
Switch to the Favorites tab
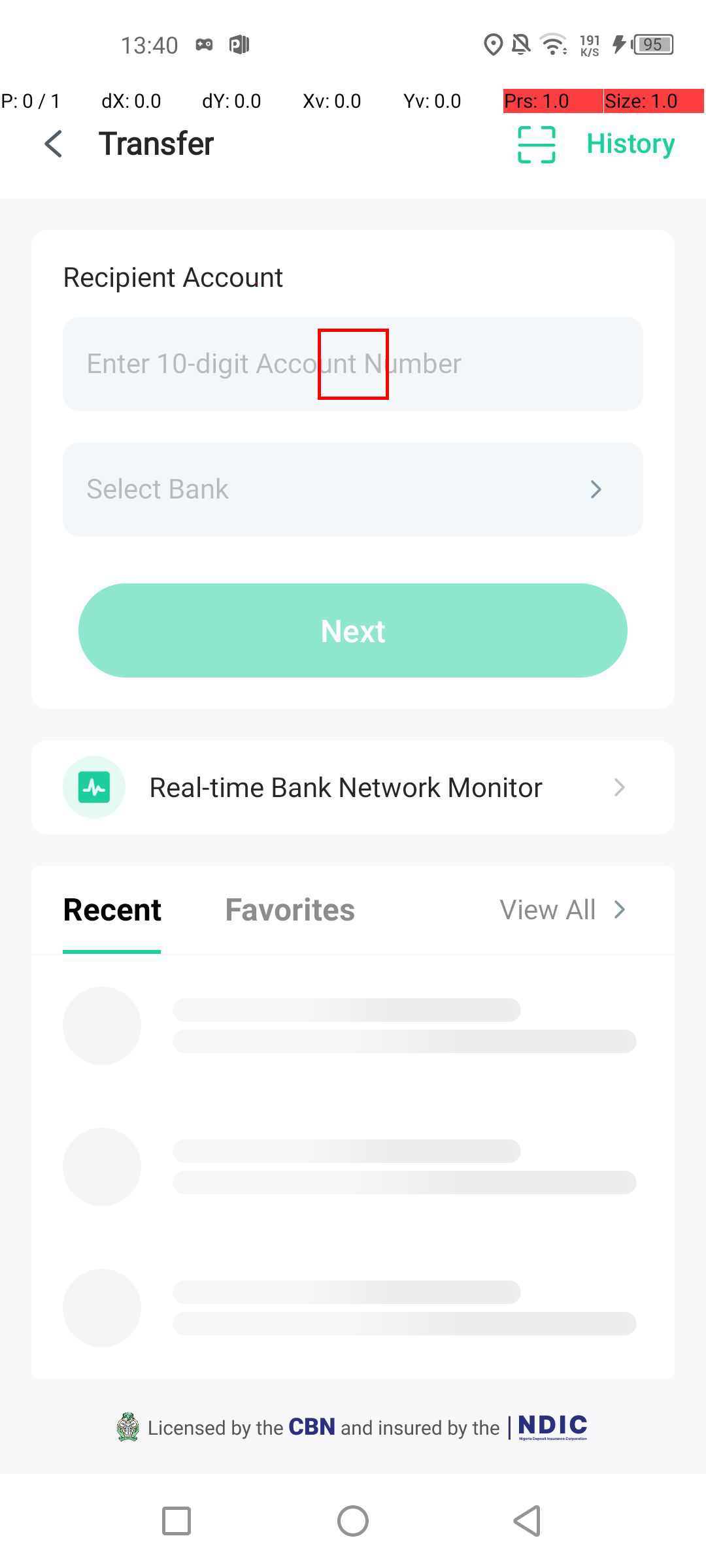pyautogui.click(x=290, y=910)
